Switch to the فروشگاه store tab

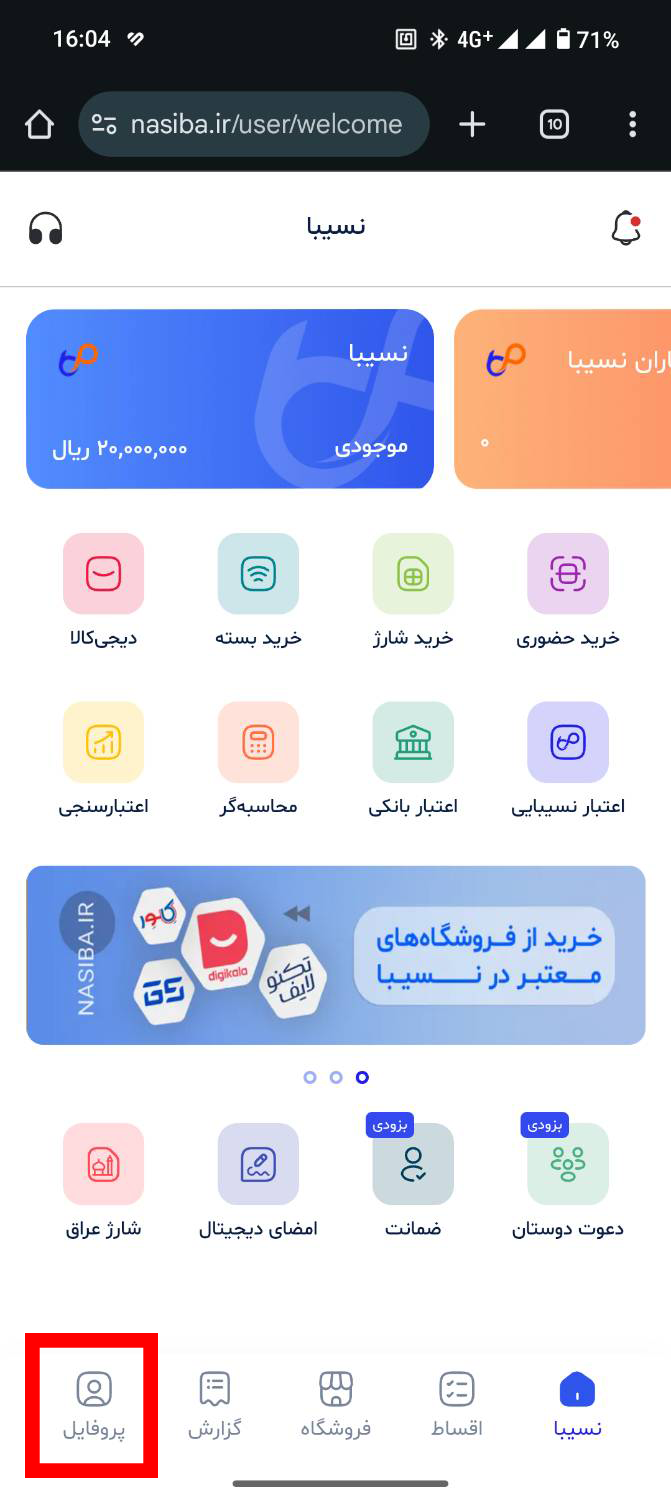(335, 1404)
